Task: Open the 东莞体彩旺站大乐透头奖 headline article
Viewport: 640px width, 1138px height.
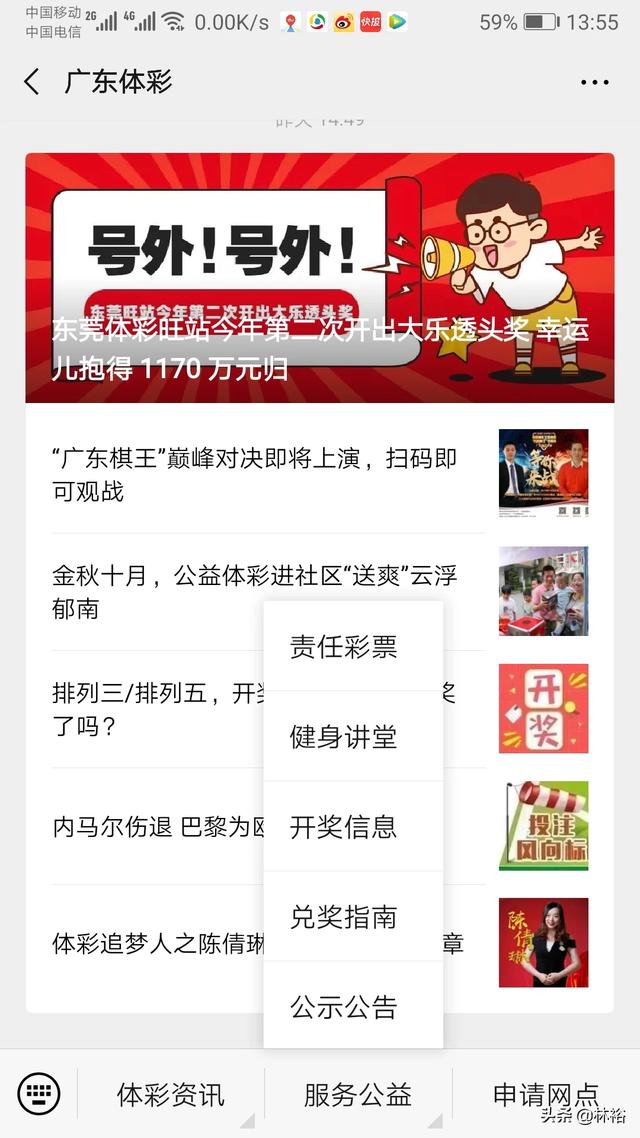Action: point(320,278)
